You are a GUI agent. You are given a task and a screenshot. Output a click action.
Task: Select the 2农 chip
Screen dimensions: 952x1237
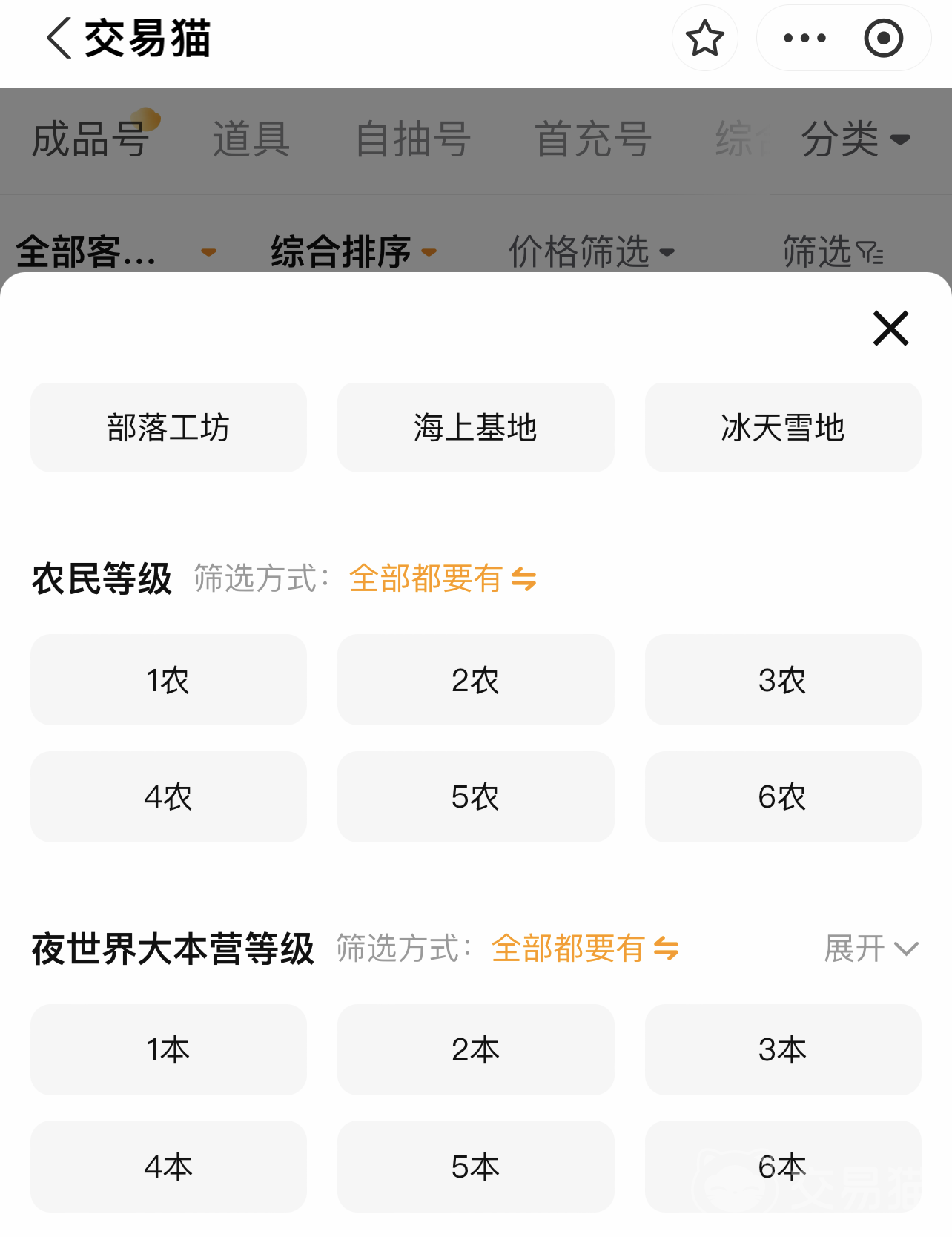[x=475, y=680]
